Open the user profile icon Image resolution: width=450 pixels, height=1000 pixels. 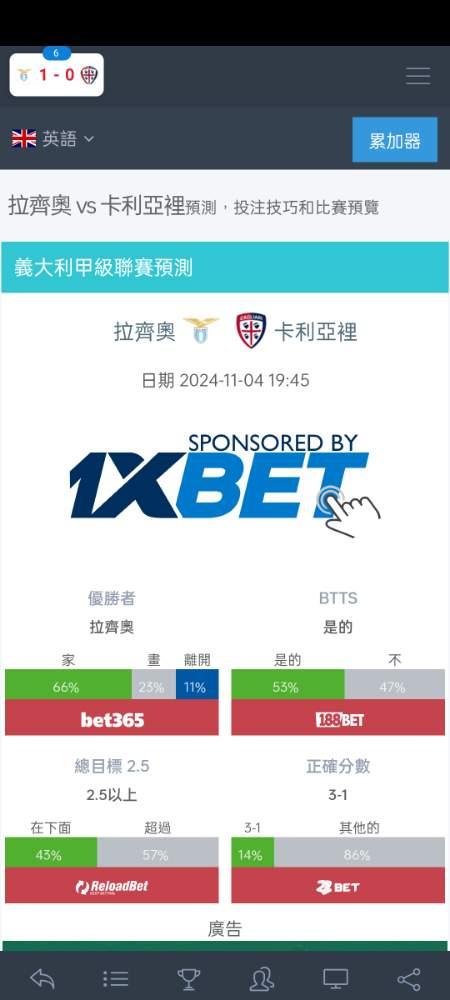pos(262,978)
